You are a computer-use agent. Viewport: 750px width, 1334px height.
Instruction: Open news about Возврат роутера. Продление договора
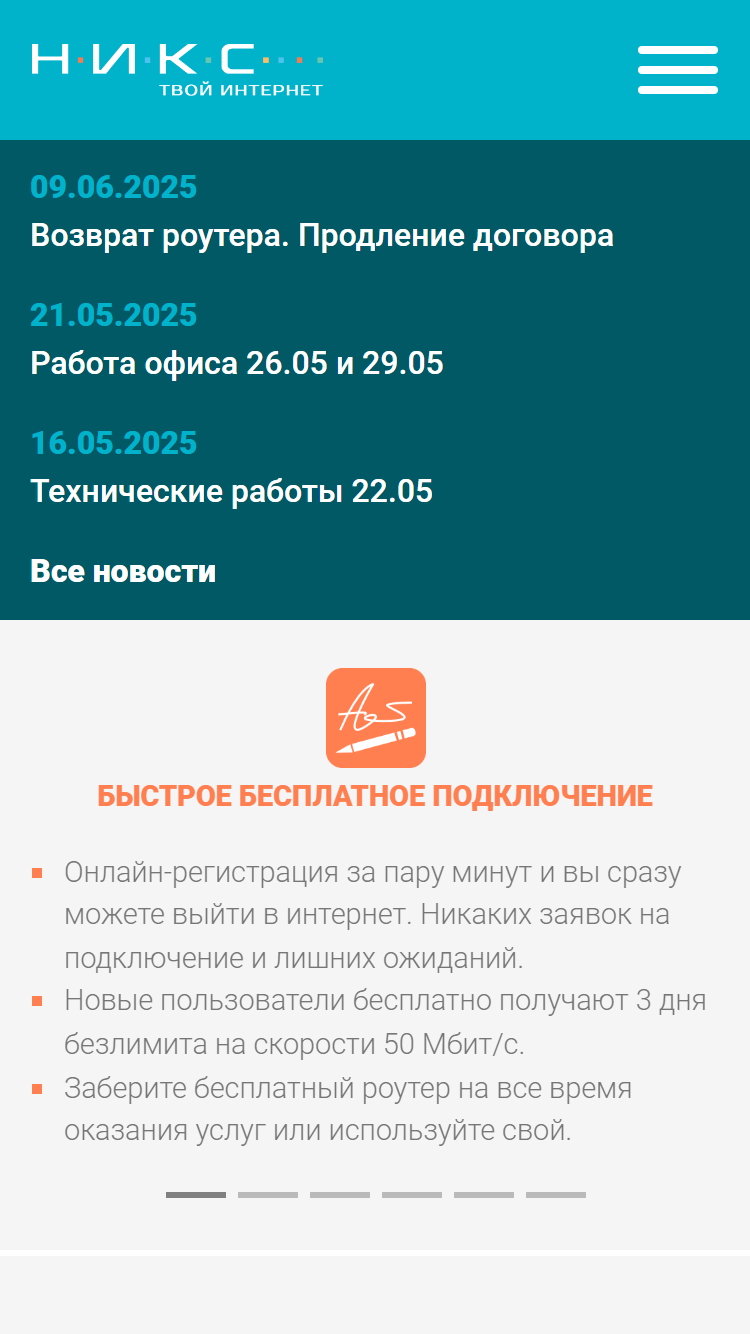pyautogui.click(x=322, y=236)
